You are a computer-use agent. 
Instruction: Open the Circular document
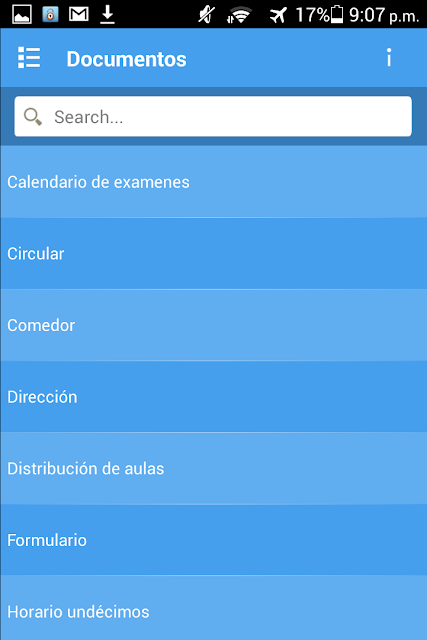(x=214, y=253)
